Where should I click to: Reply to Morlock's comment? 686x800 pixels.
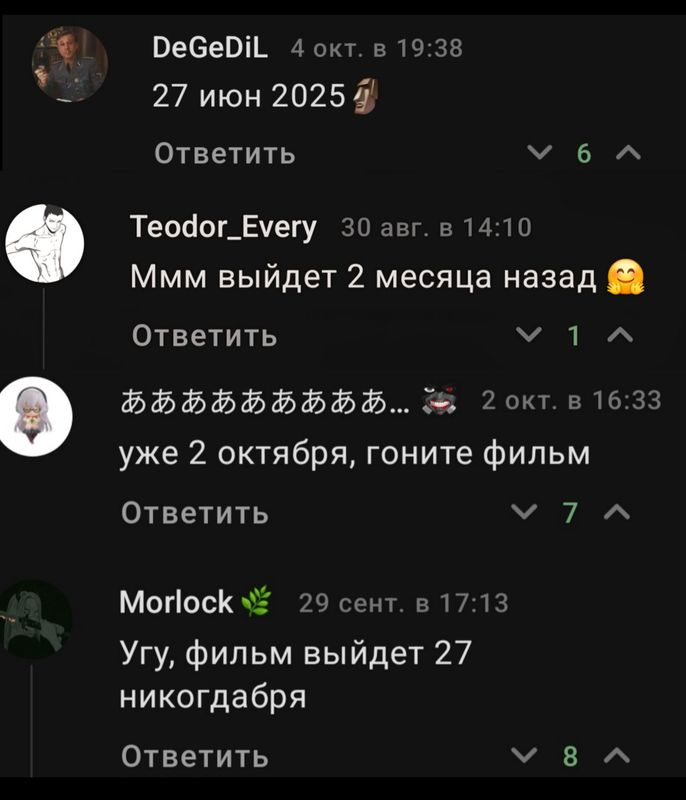click(194, 756)
